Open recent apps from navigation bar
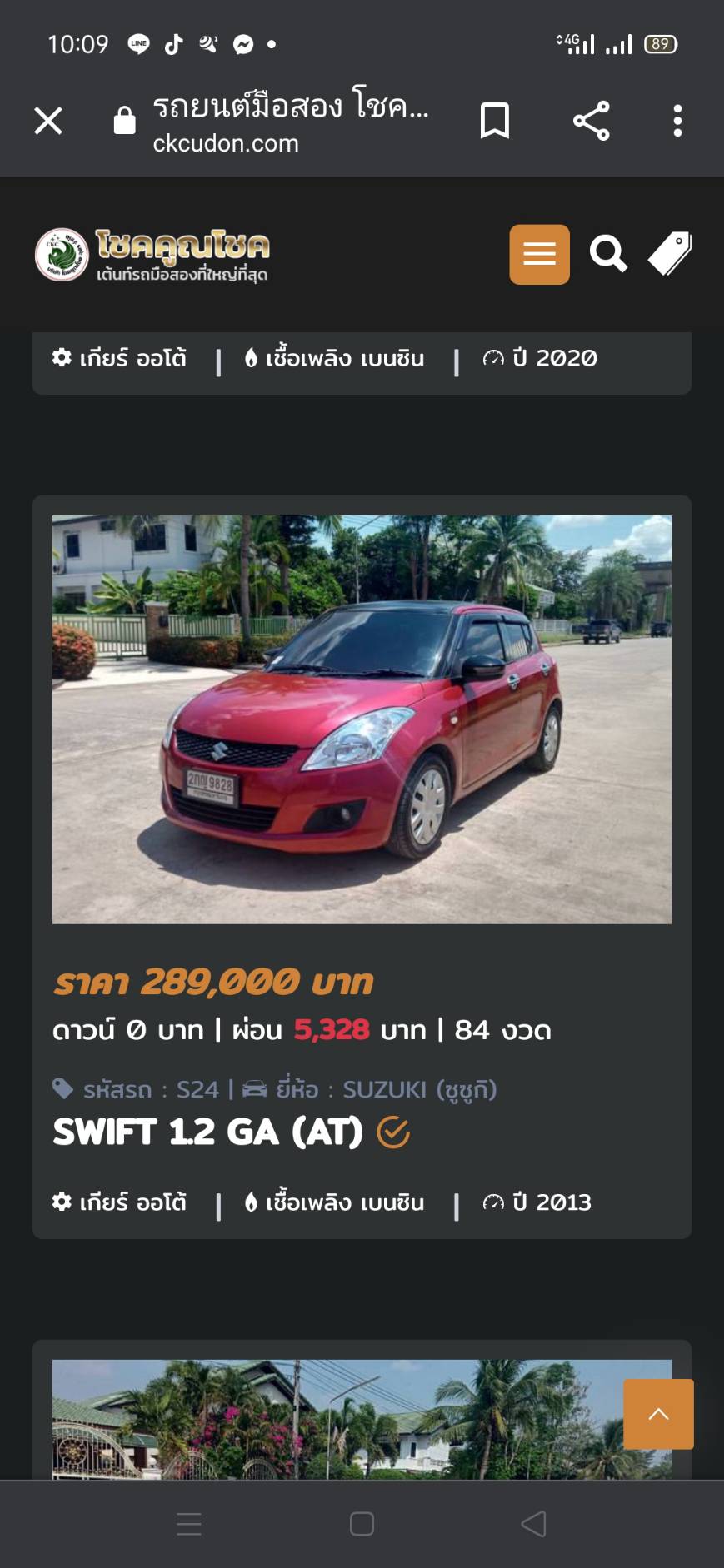Image resolution: width=724 pixels, height=1568 pixels. click(x=189, y=1524)
